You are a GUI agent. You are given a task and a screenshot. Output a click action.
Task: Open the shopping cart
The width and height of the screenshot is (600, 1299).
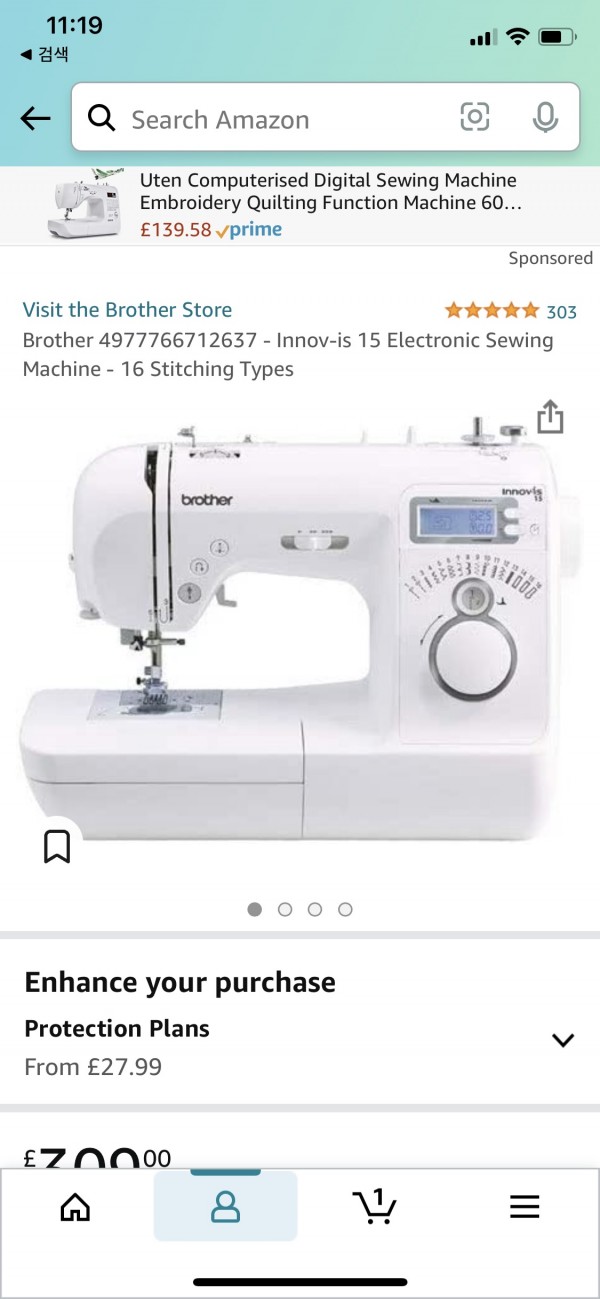pos(375,1206)
